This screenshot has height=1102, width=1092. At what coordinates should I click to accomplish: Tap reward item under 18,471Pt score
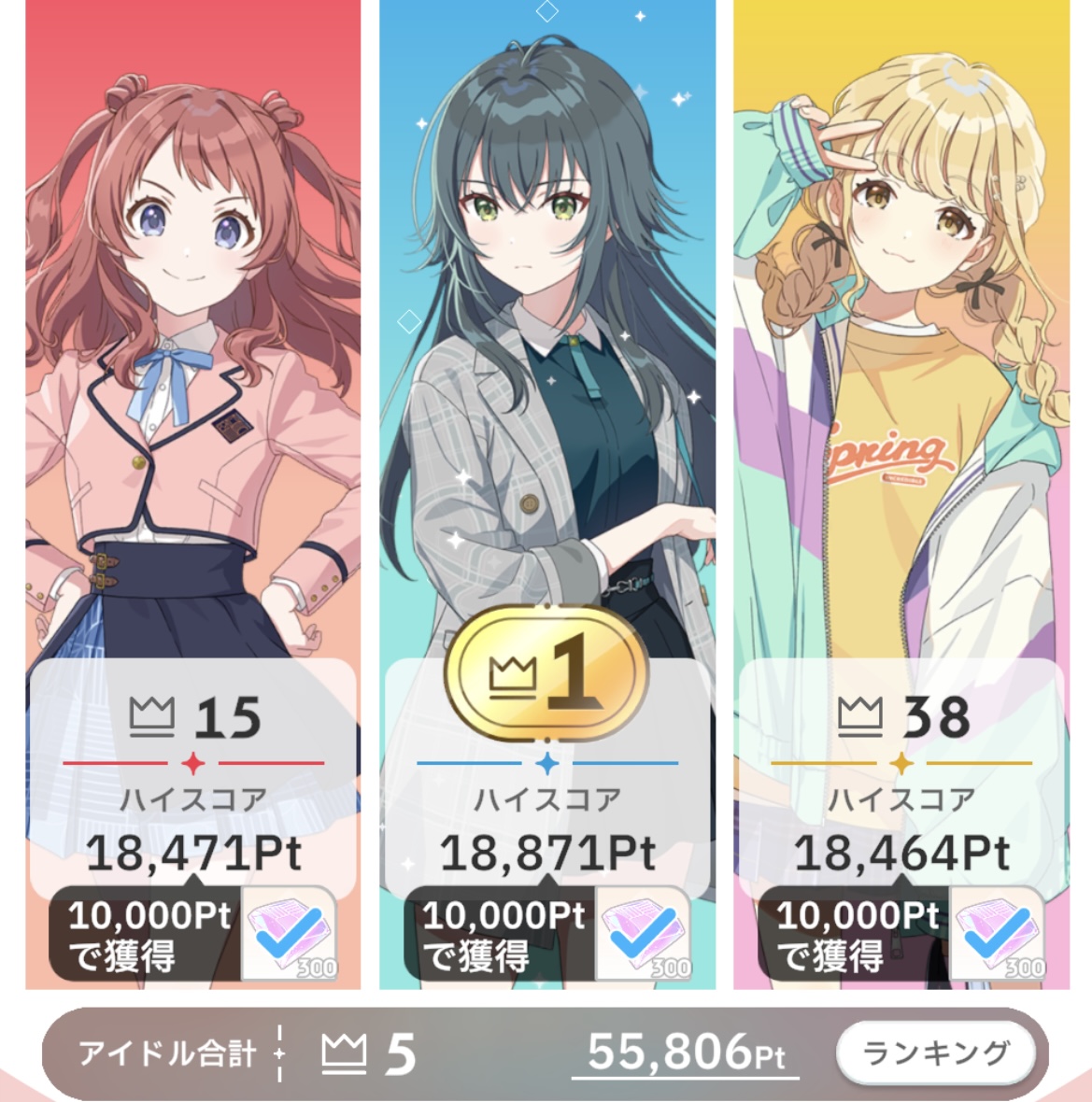pyautogui.click(x=290, y=934)
